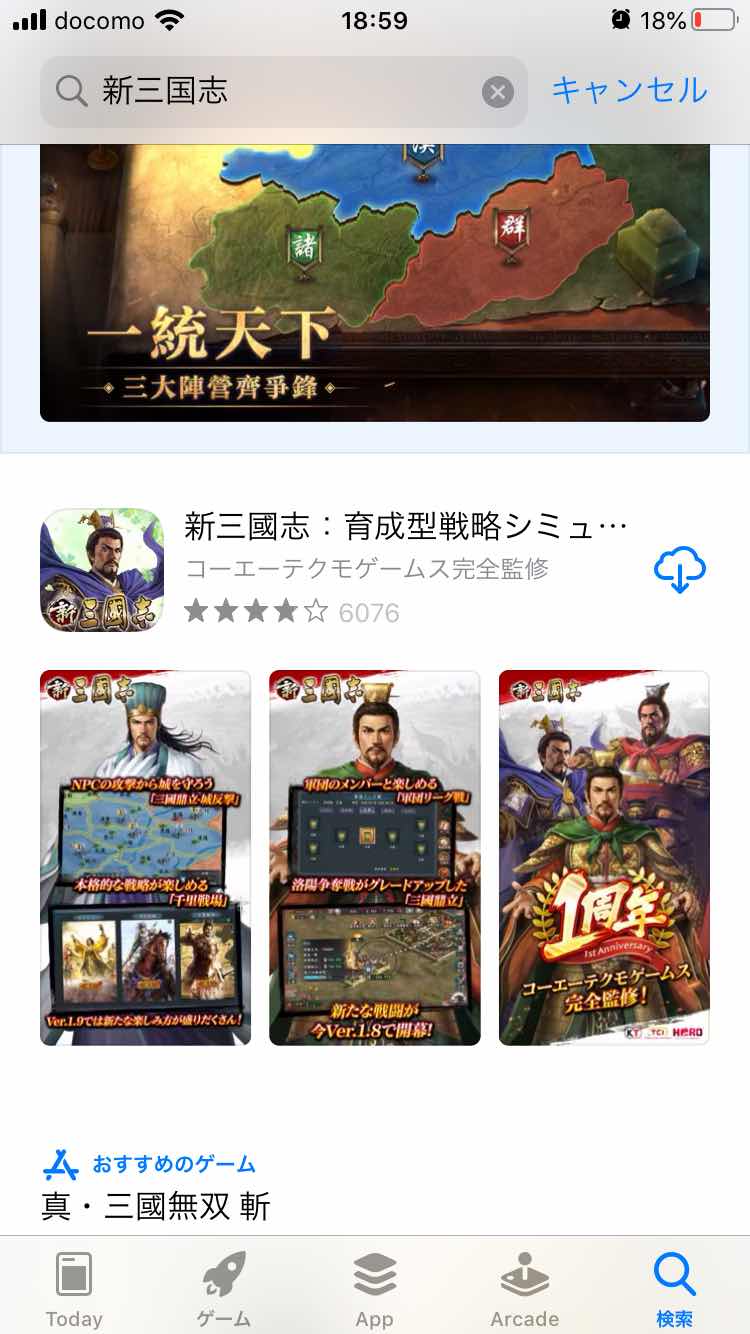The image size is (750, 1334).
Task: Switch to the ゲーム tab
Action: click(x=224, y=1288)
